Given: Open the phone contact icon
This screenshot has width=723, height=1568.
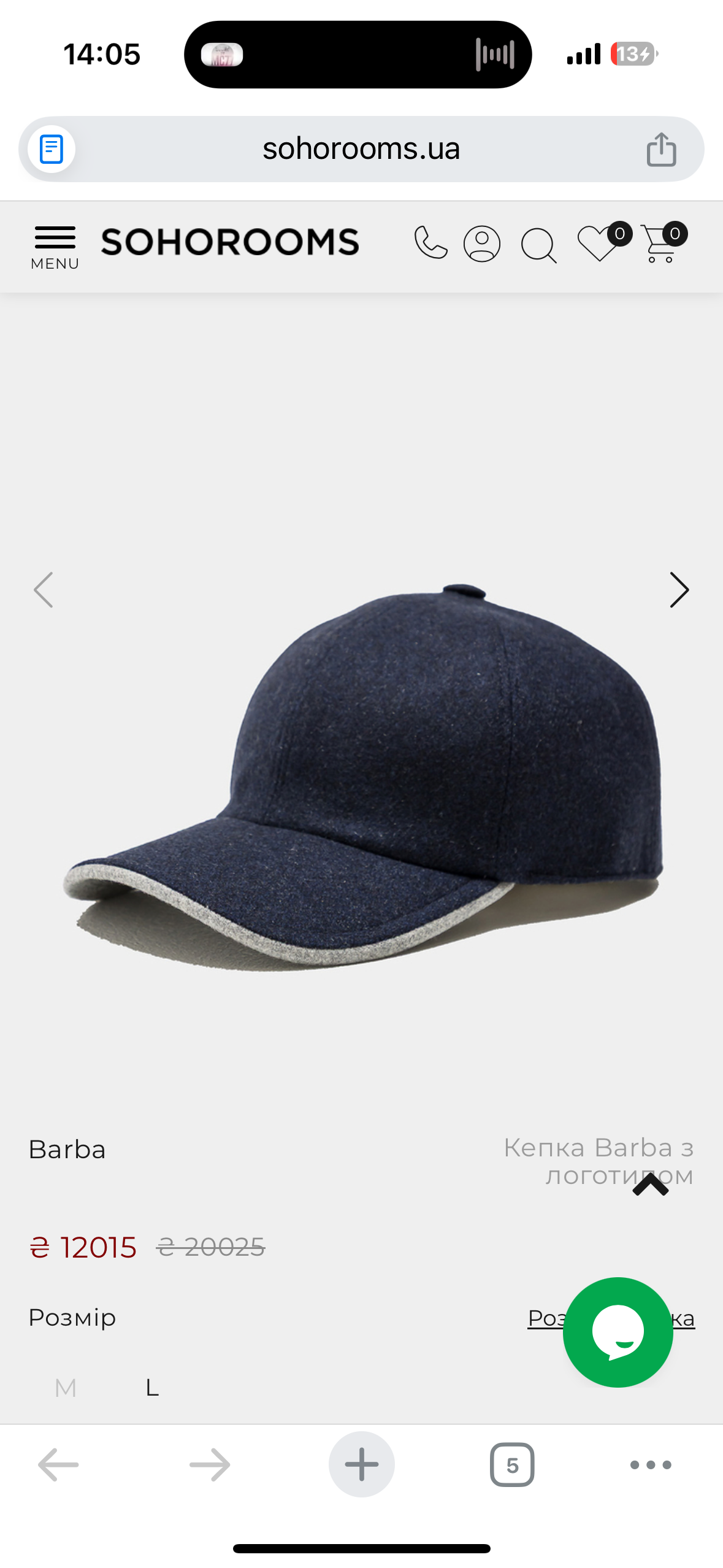Looking at the screenshot, I should [x=430, y=243].
